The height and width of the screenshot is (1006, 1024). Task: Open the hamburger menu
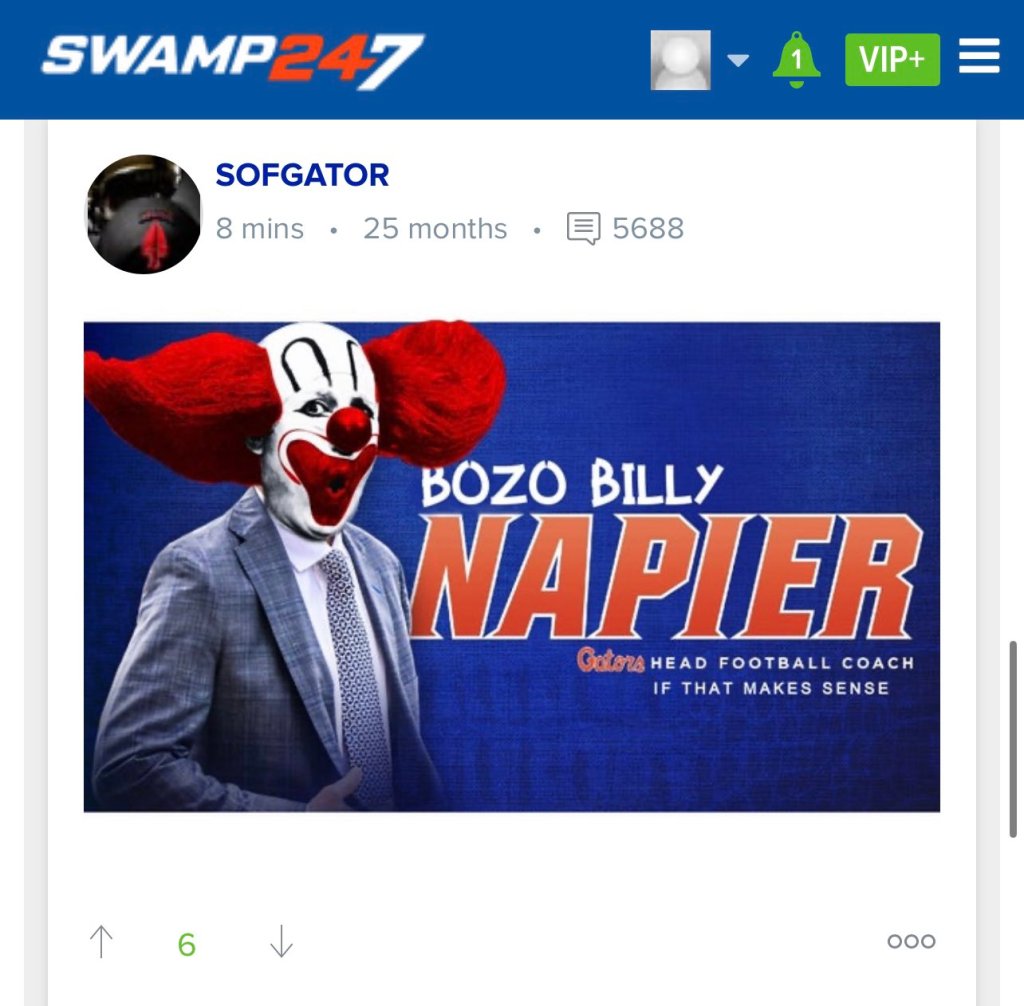pyautogui.click(x=979, y=58)
